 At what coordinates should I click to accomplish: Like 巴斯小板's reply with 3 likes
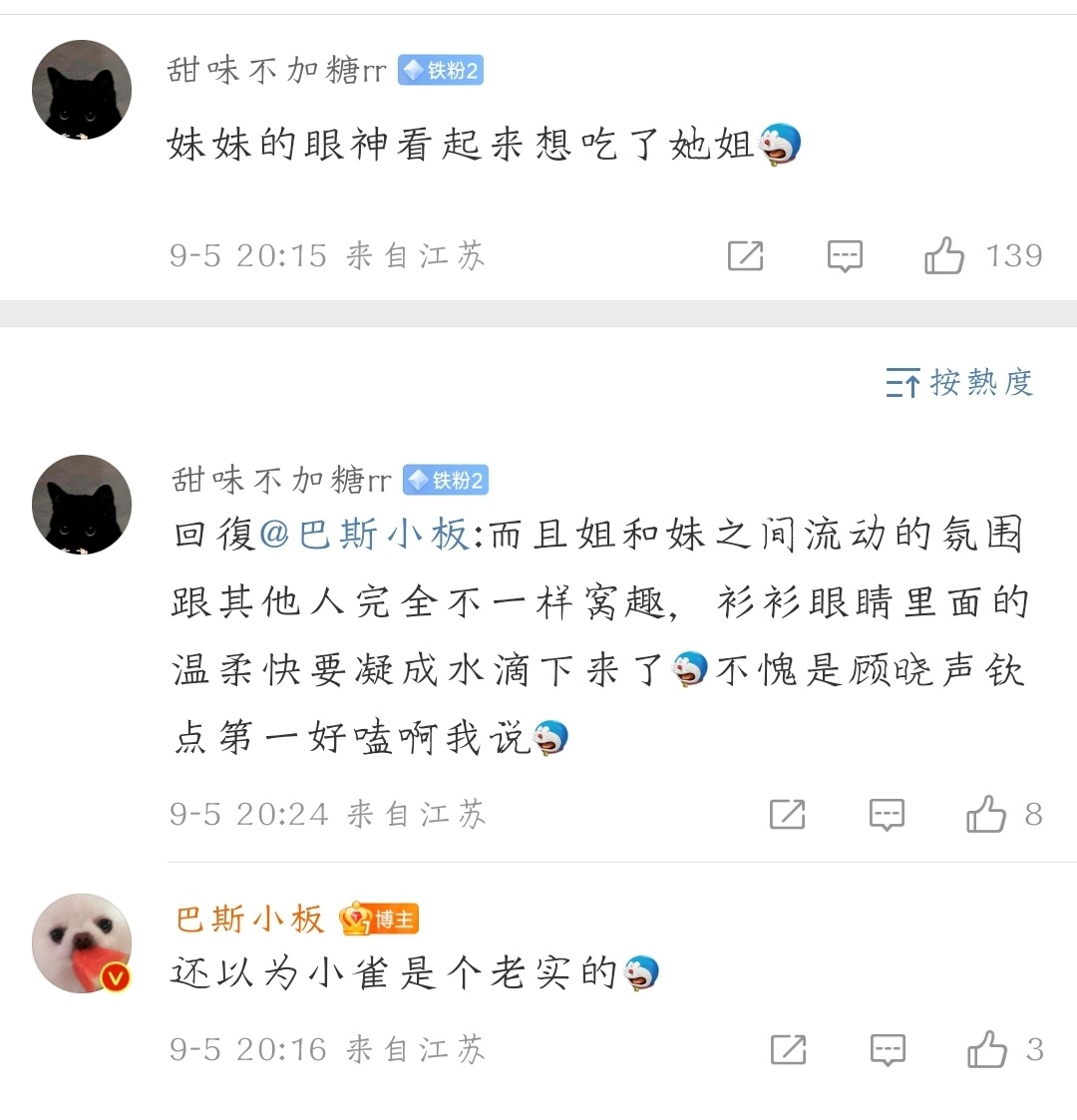tap(987, 1049)
